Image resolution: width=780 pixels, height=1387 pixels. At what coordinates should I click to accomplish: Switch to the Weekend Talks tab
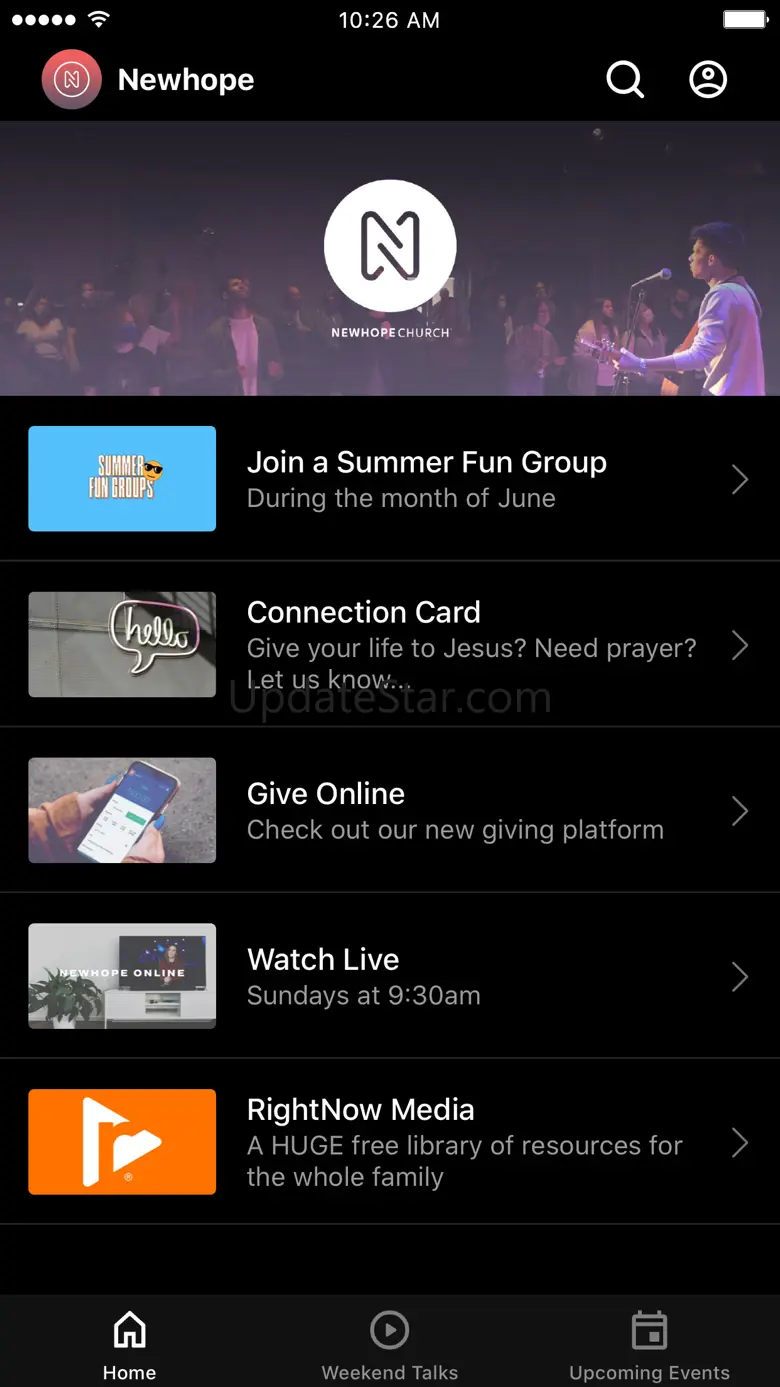pyautogui.click(x=389, y=1345)
